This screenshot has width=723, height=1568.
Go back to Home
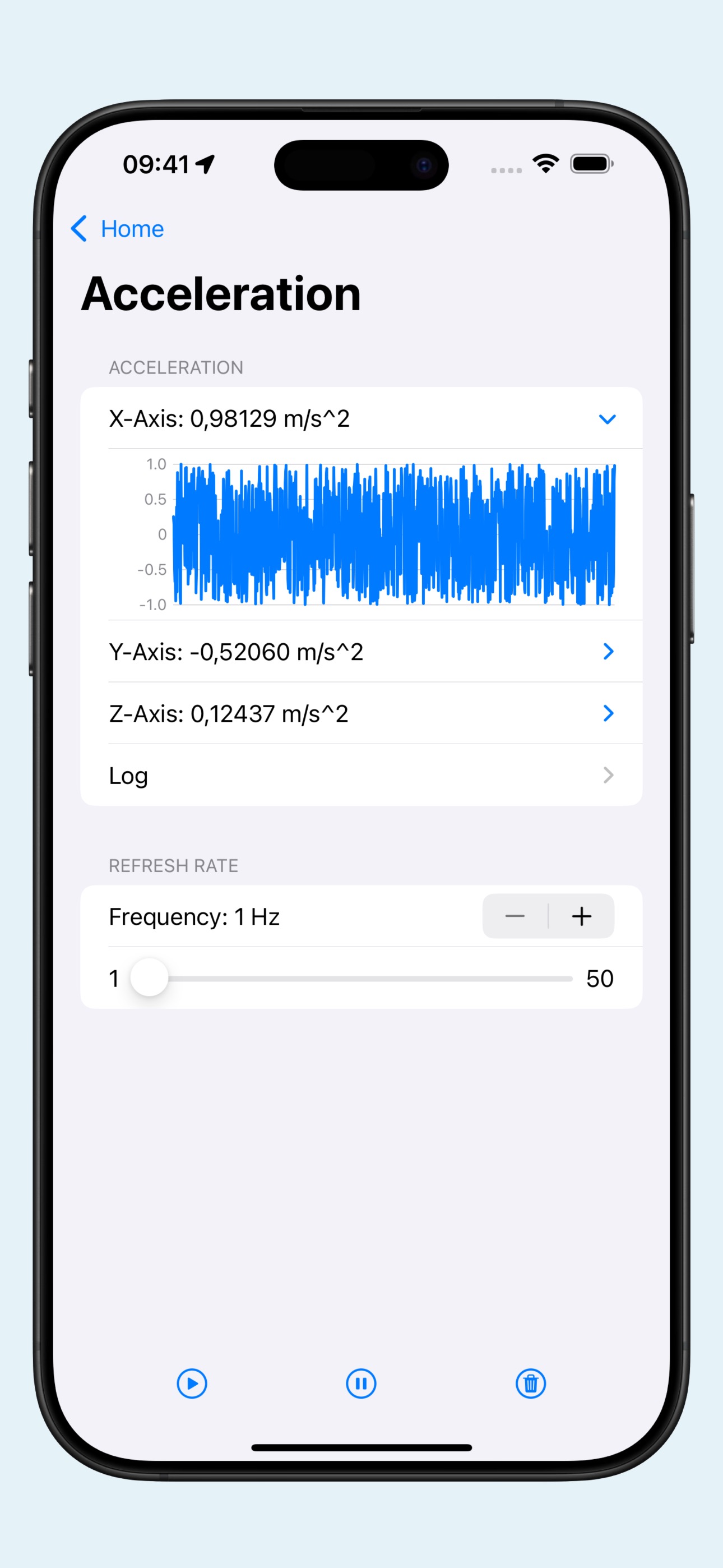pos(118,229)
